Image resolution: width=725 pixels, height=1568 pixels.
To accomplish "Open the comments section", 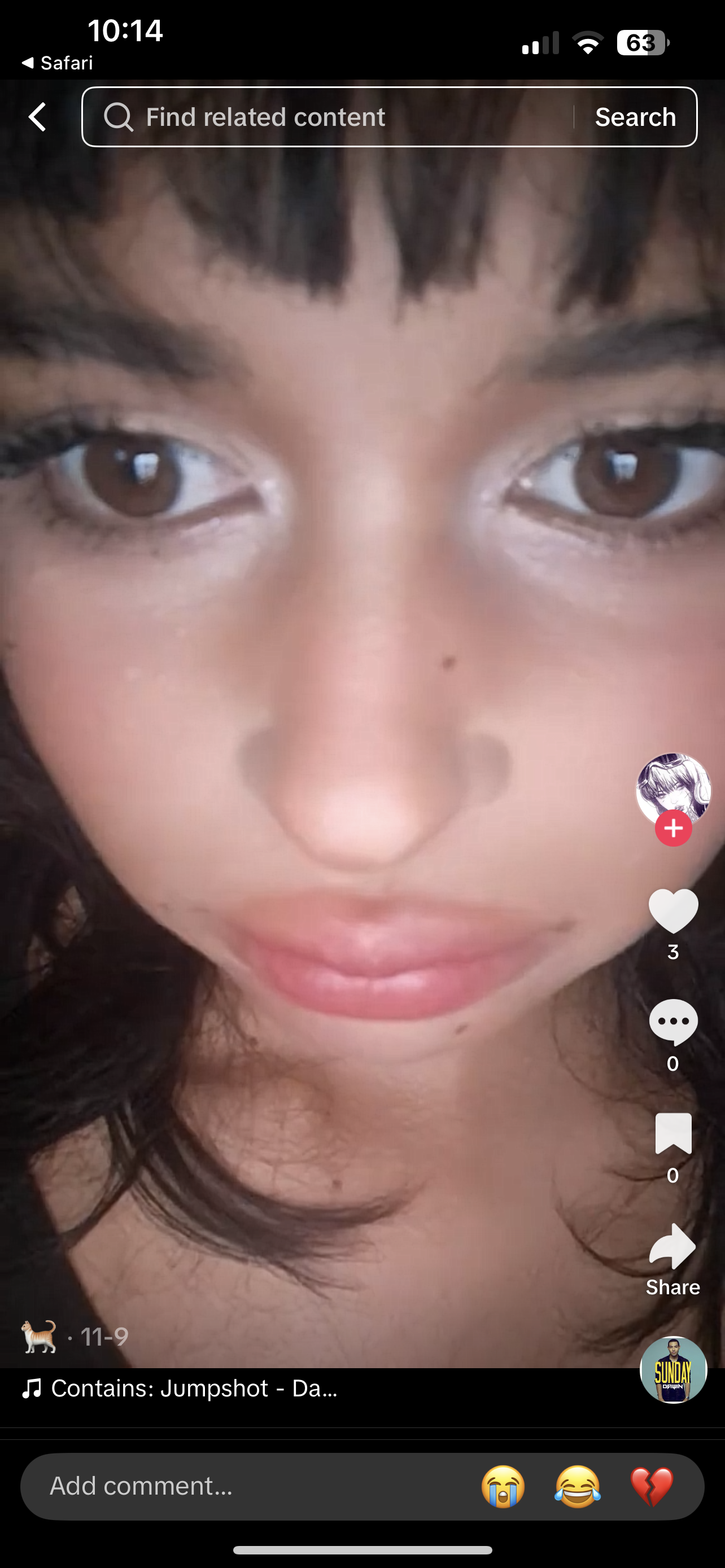I will pyautogui.click(x=672, y=1023).
